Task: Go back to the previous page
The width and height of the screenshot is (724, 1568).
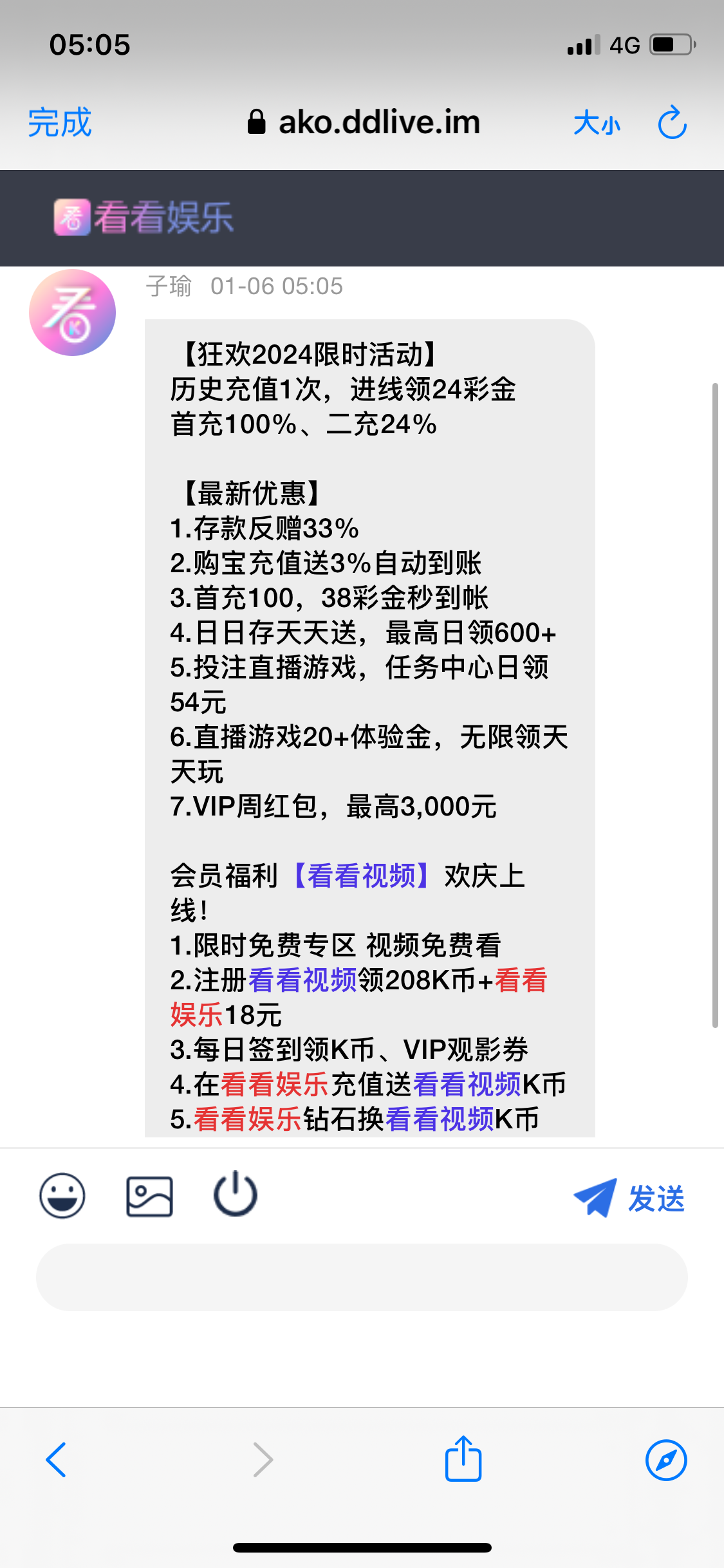Action: (x=56, y=1460)
